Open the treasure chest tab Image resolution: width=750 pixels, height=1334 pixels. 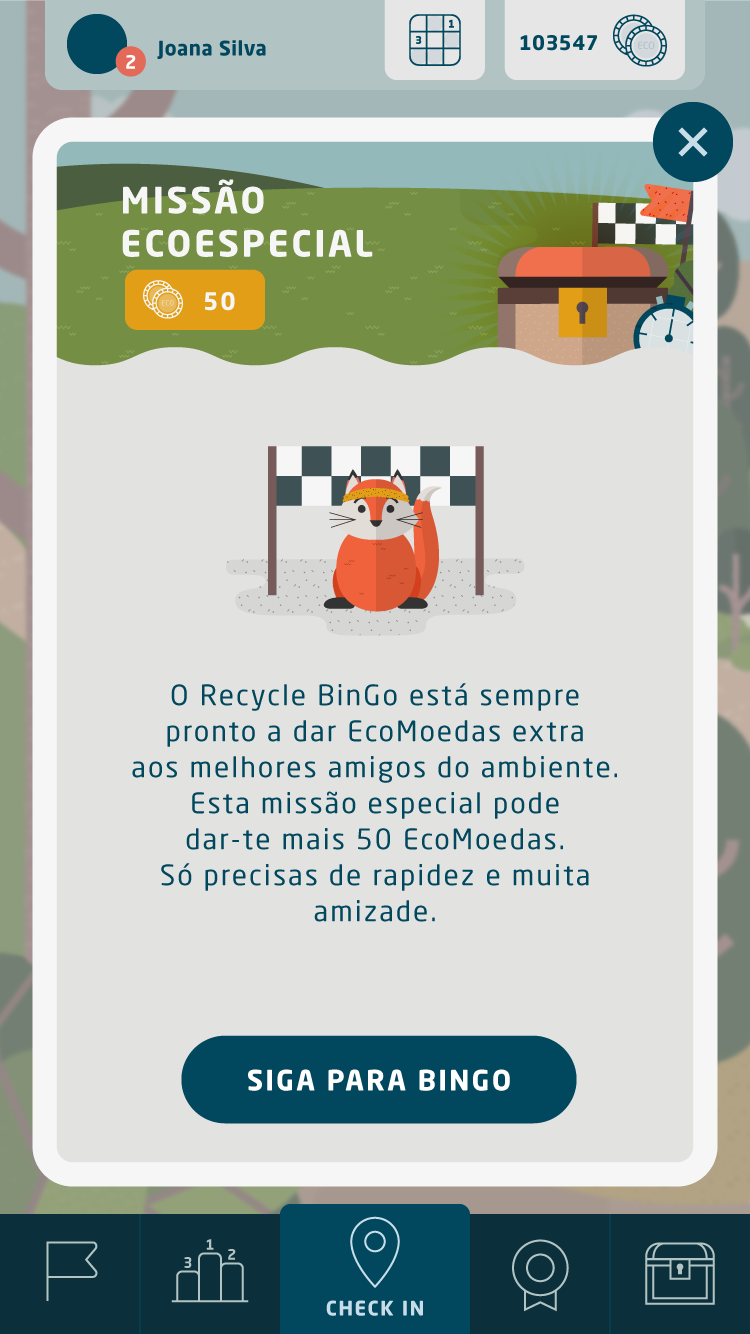(679, 1271)
